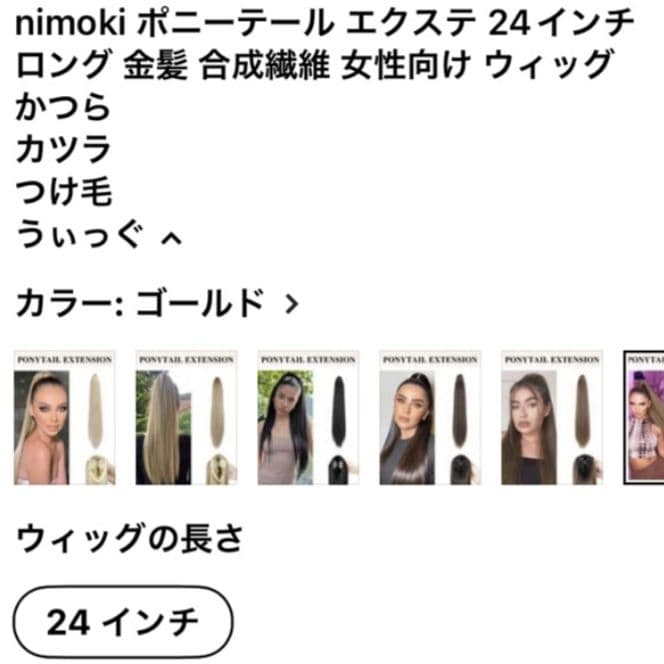The image size is (664, 664).
Task: Pick the black hair swatch with the pink top
Action: pyautogui.click(x=307, y=417)
